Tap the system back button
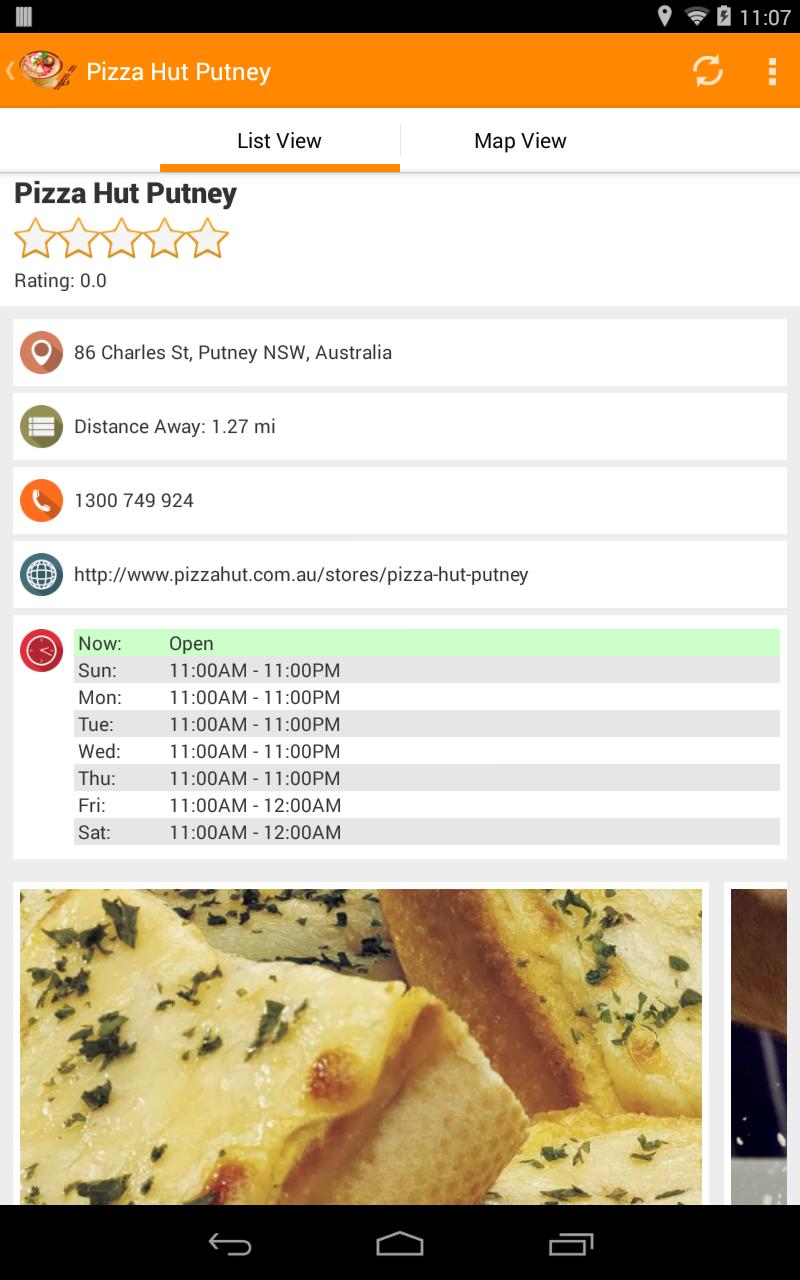The image size is (800, 1280). click(x=229, y=1244)
